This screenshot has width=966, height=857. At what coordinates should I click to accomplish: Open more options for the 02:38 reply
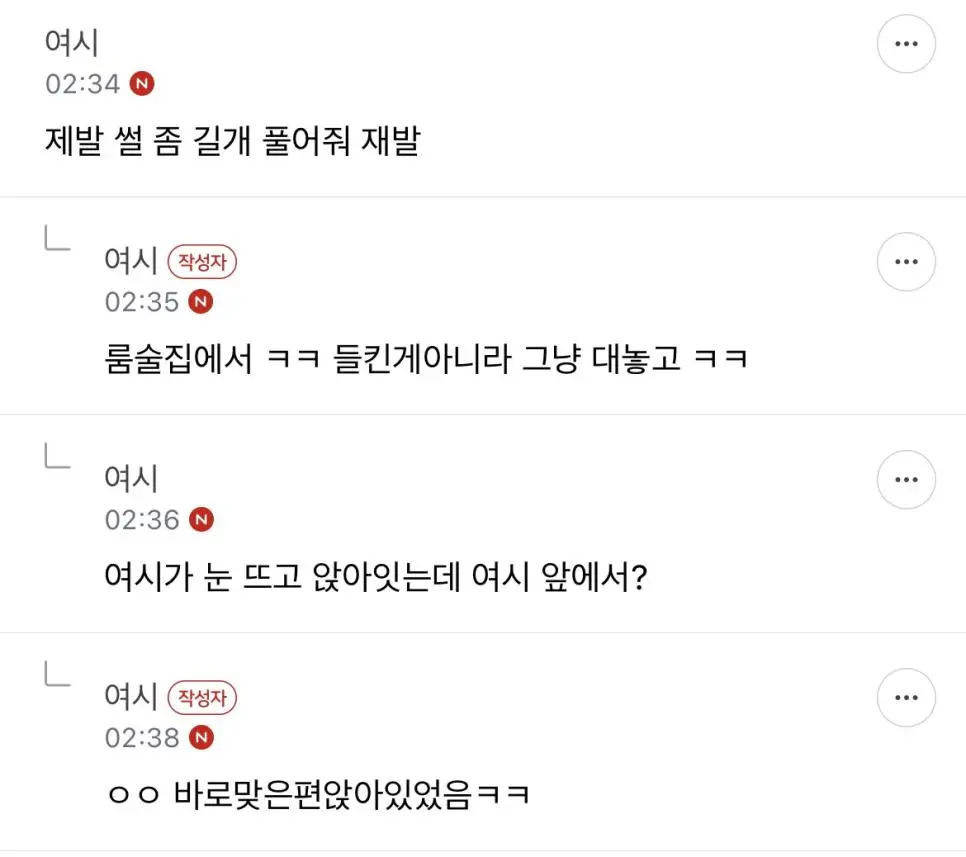coord(906,698)
